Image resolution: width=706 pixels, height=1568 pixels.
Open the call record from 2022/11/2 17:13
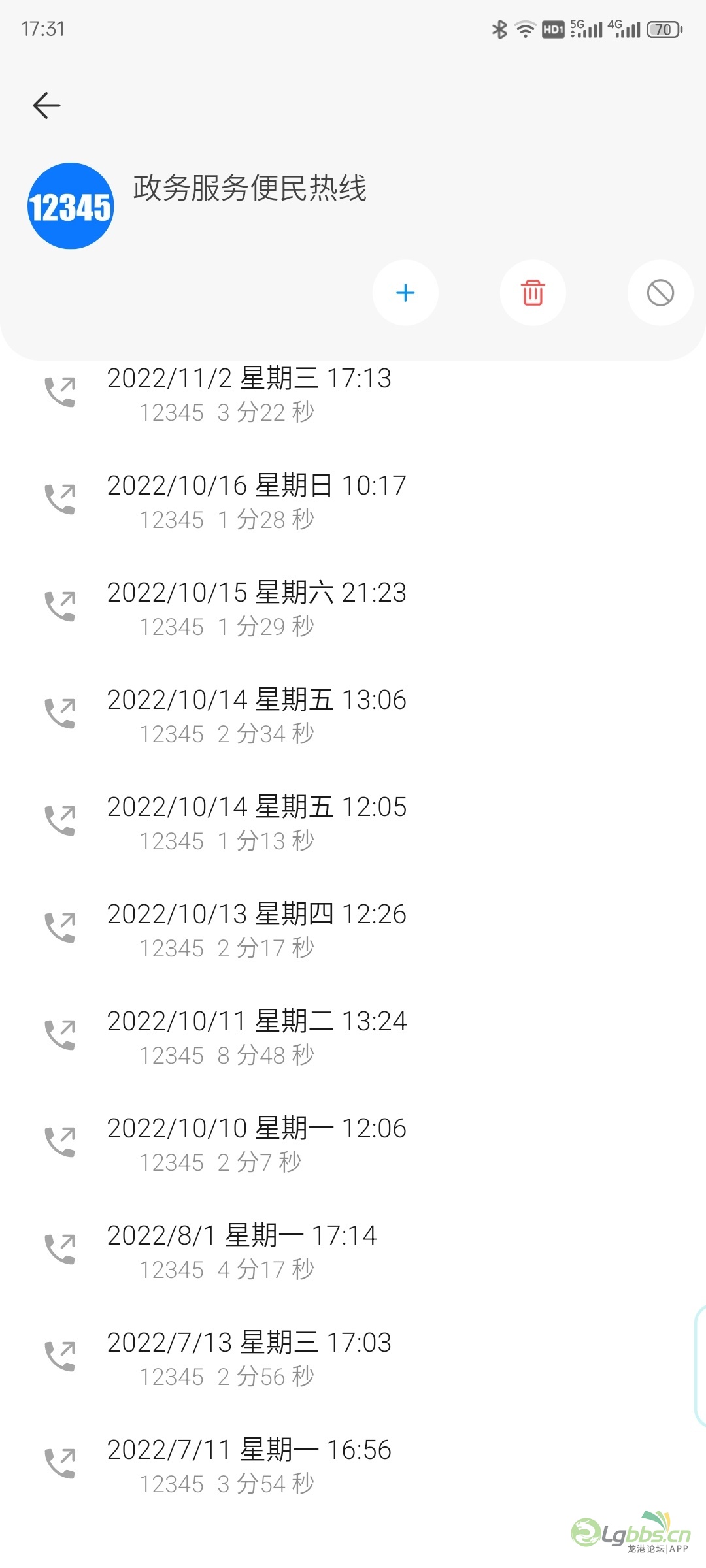coord(353,395)
